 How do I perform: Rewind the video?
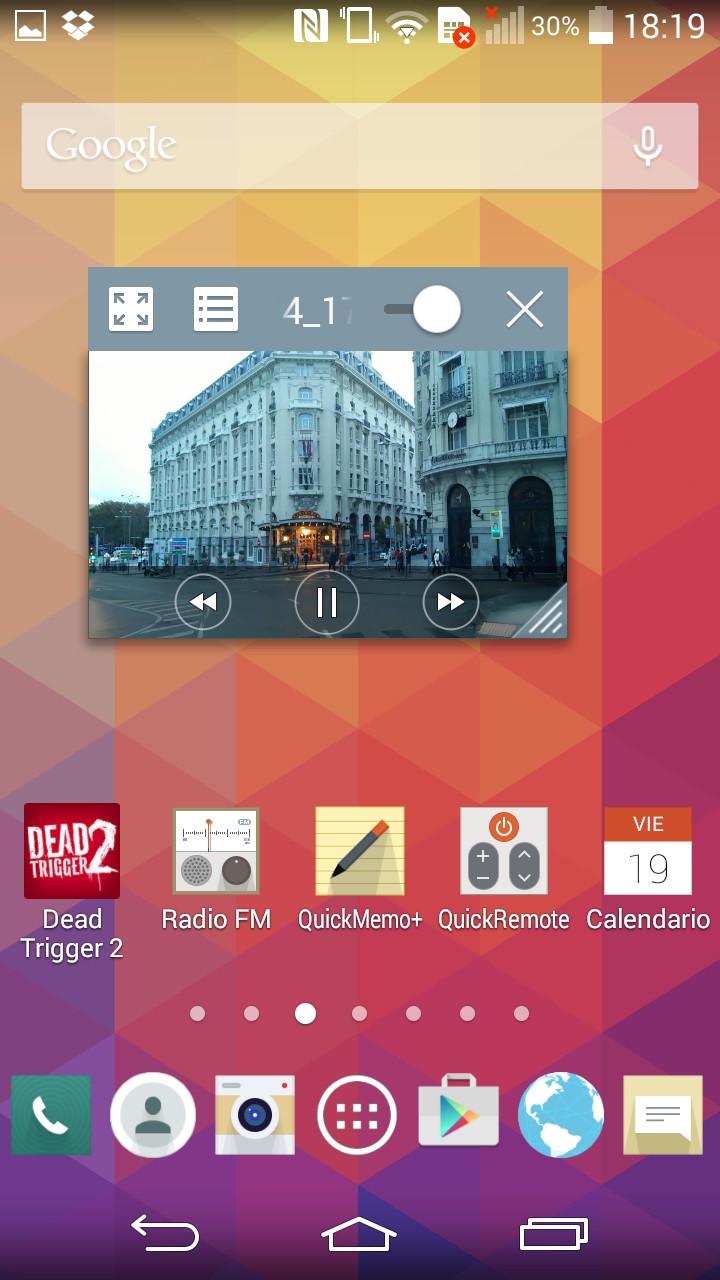point(203,602)
